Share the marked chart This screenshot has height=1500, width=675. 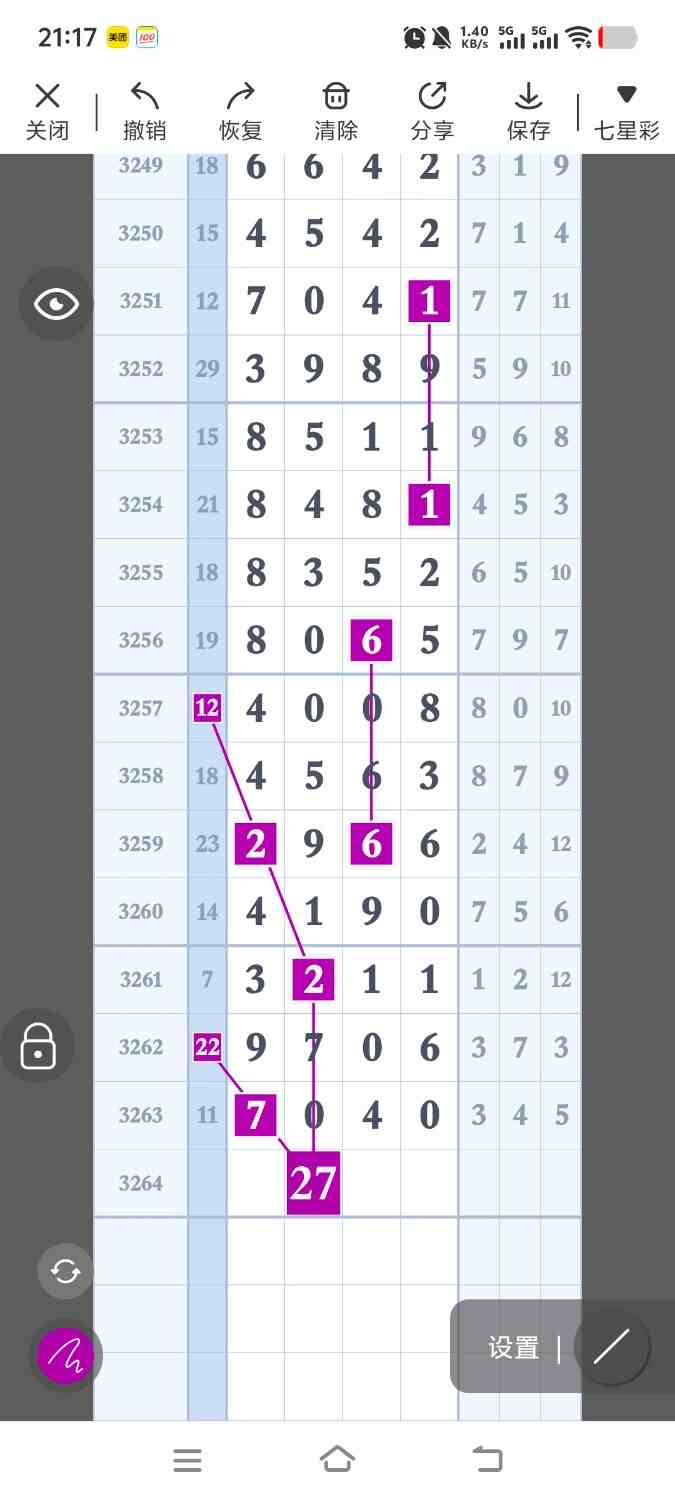tap(432, 111)
